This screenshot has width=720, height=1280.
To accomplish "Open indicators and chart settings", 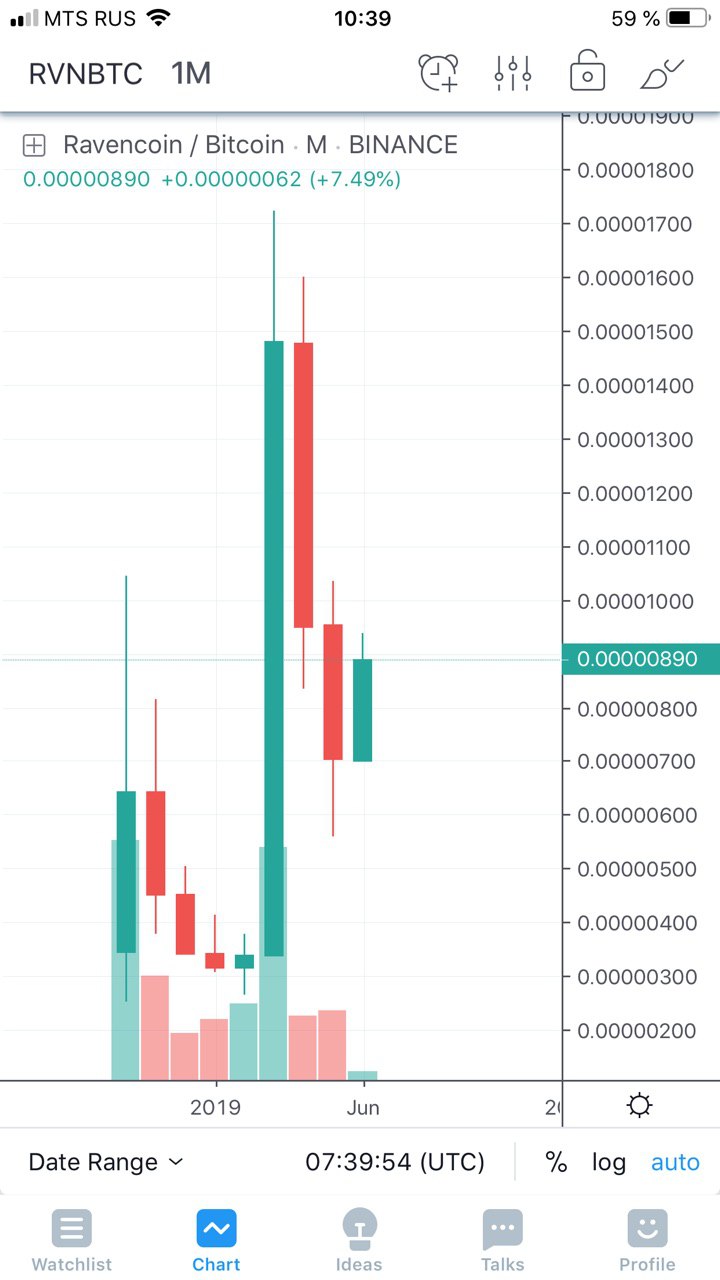I will pos(513,73).
